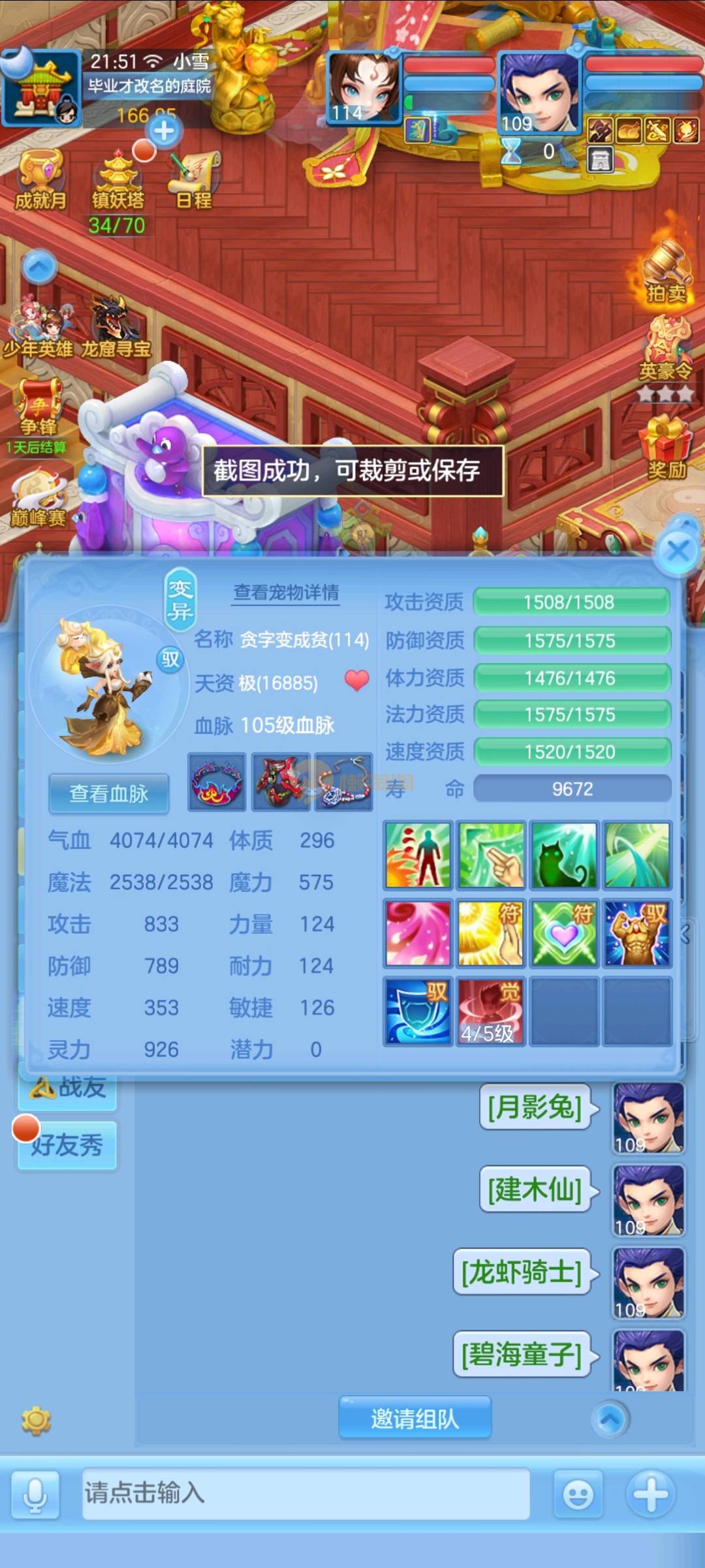705x1568 pixels.
Task: Focus the 请点击输入 chat field
Action: [305, 1493]
